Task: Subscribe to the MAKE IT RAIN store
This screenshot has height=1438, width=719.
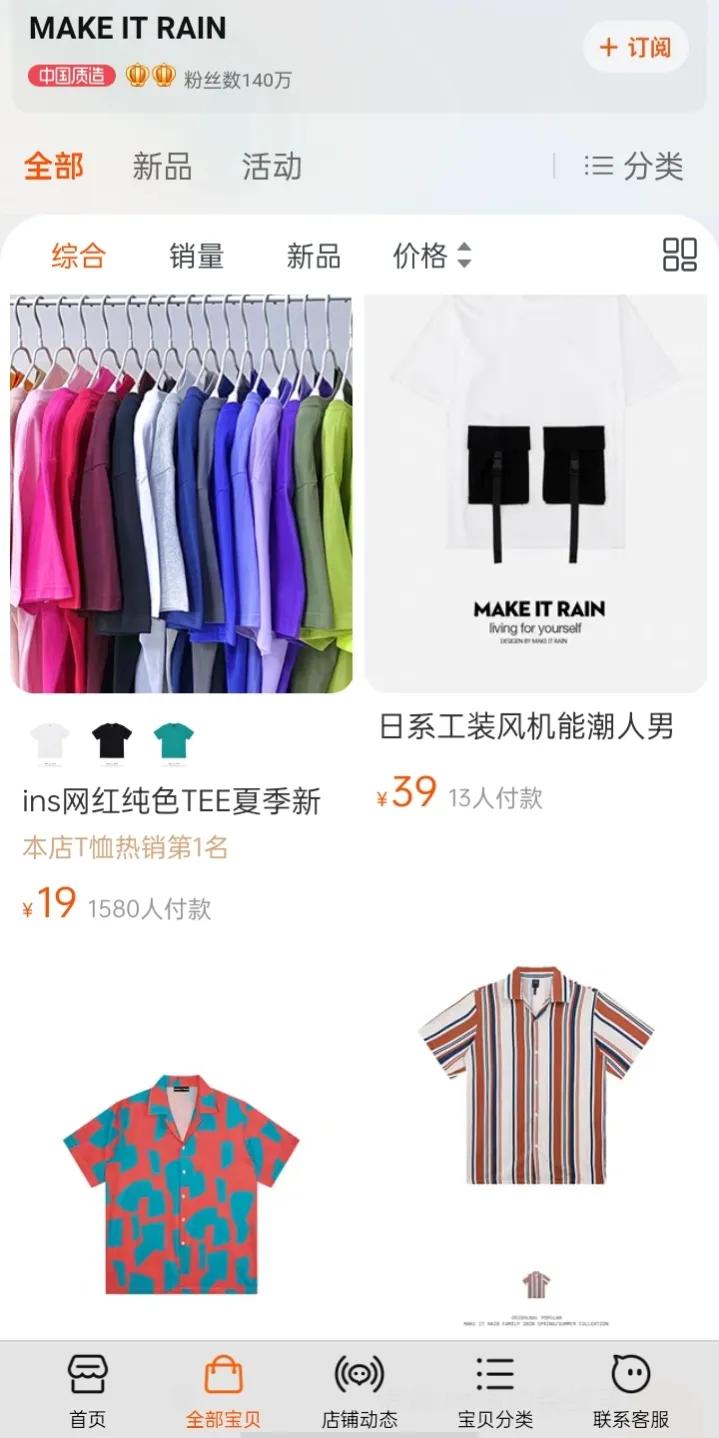Action: point(636,47)
